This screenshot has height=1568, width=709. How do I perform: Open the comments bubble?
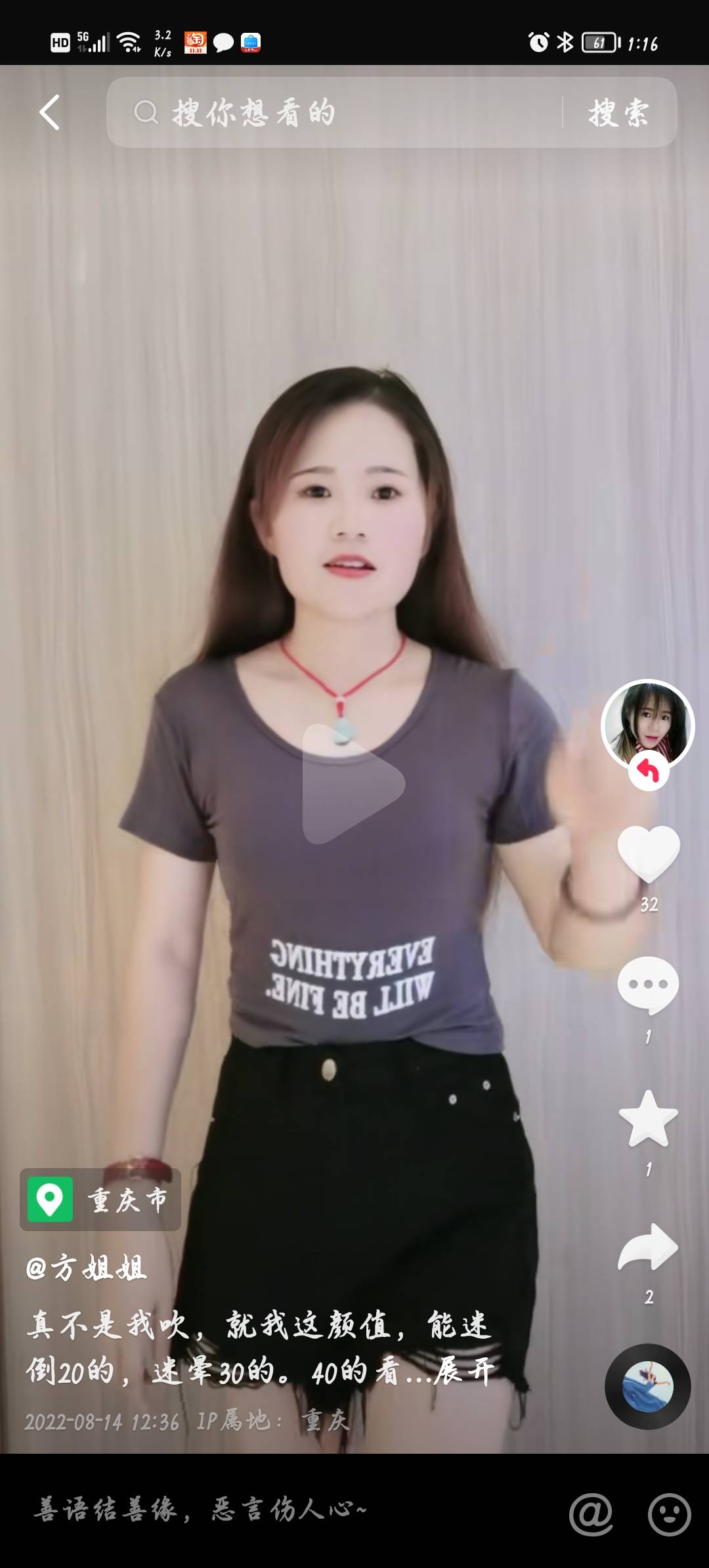pos(648,985)
